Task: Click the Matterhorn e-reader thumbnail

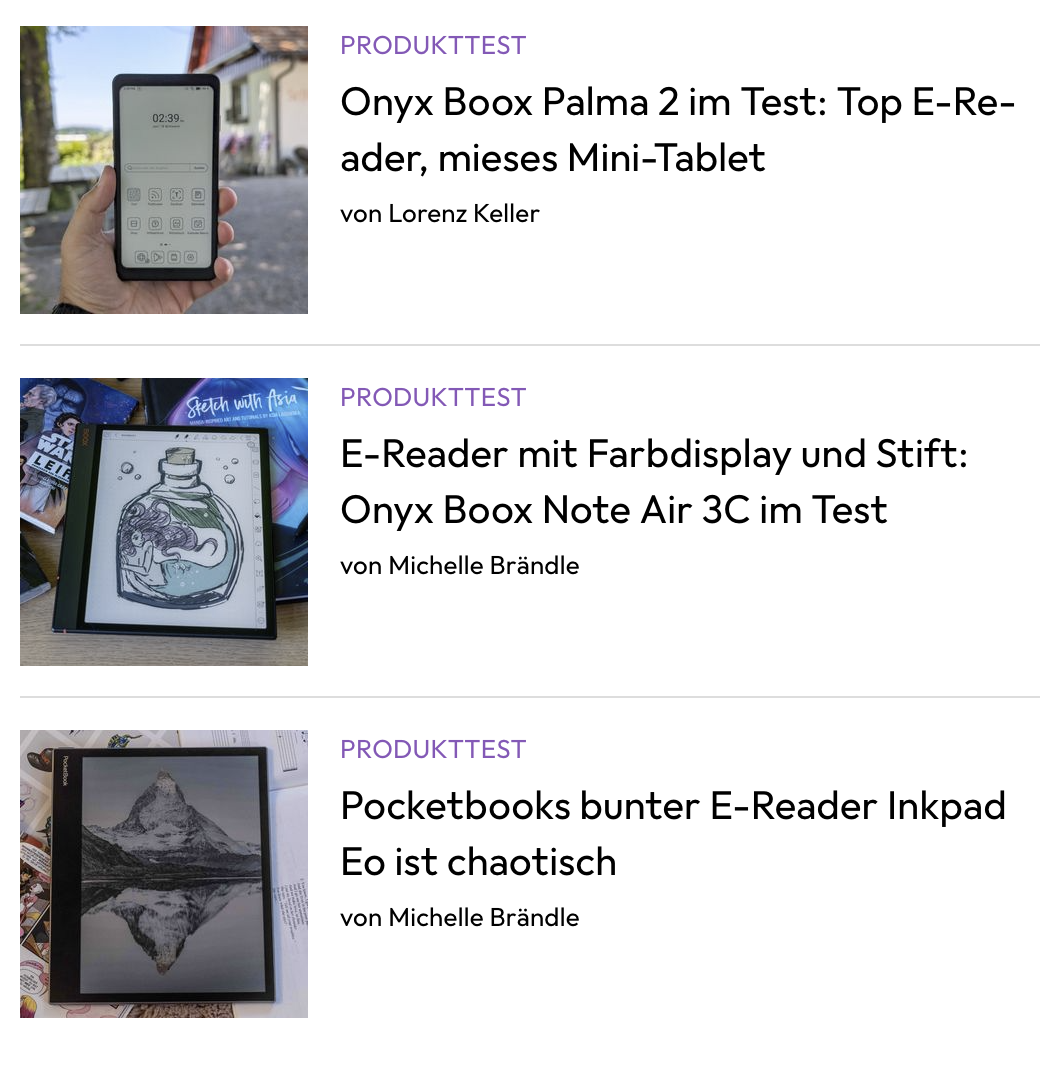Action: 164,873
